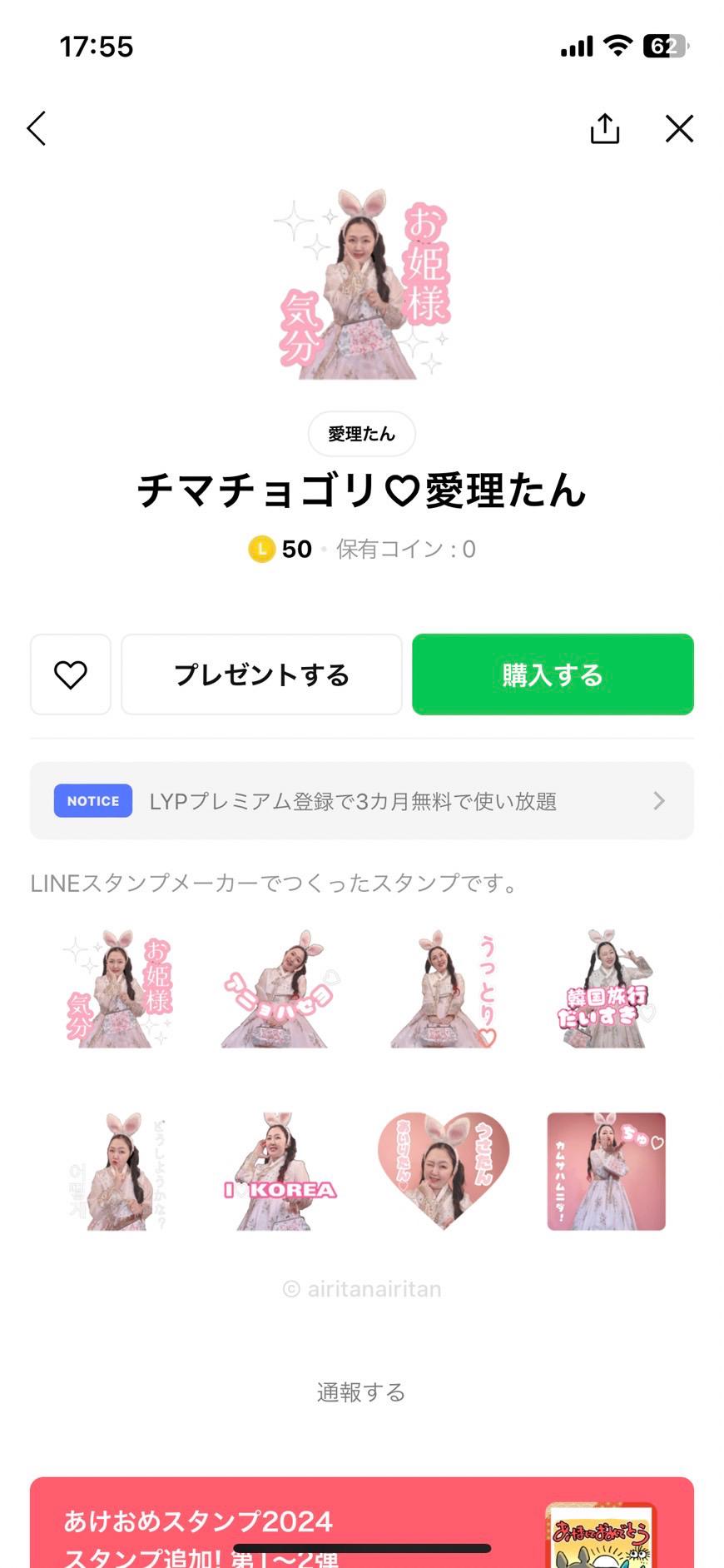Preview the お姫様気分 sticker
This screenshot has height=1568, width=724.
117,989
